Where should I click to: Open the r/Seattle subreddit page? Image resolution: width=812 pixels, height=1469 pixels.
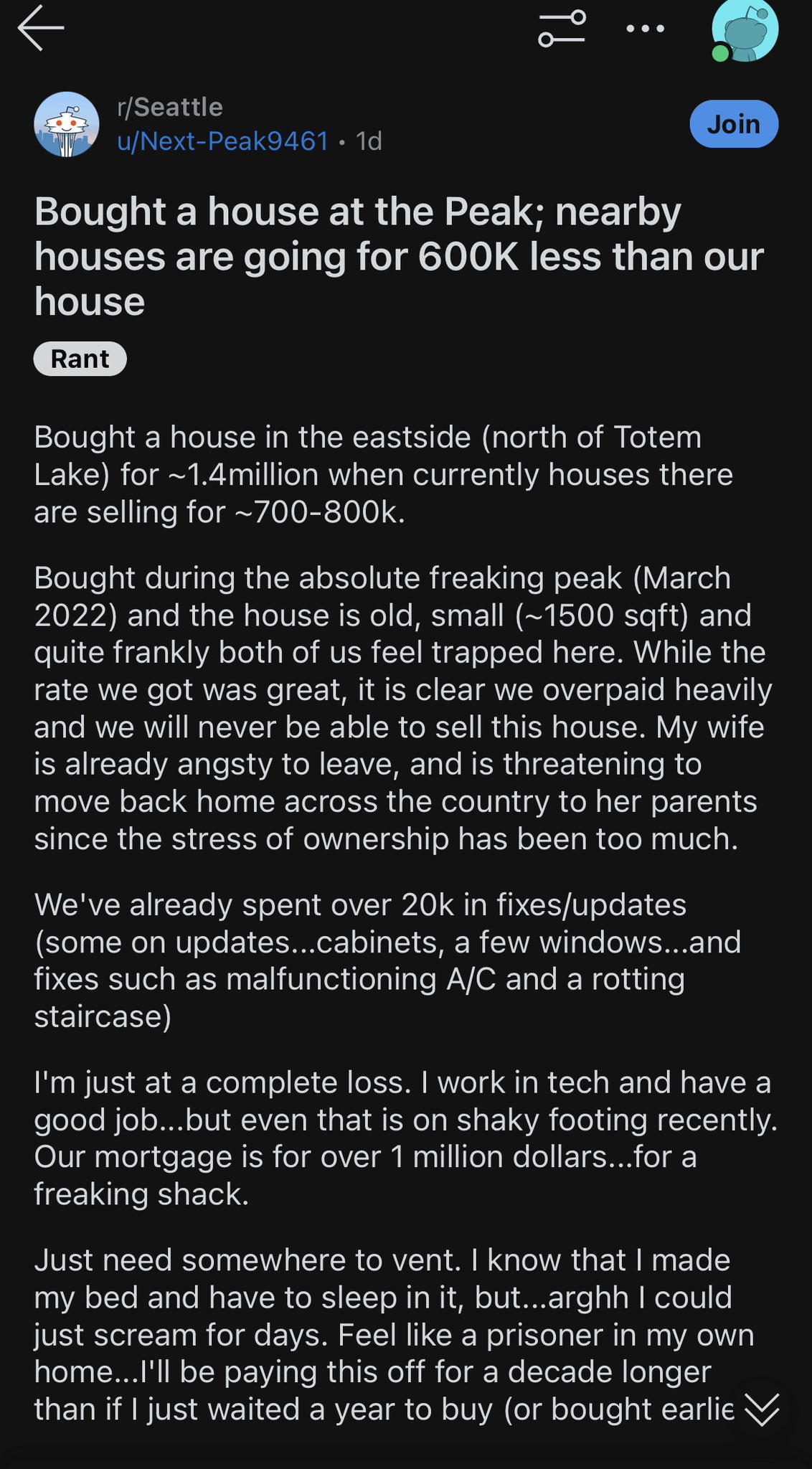point(170,108)
